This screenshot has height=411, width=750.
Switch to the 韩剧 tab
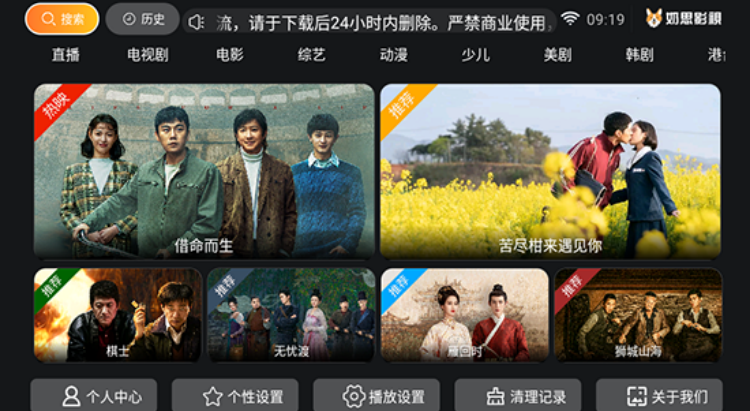coord(640,55)
